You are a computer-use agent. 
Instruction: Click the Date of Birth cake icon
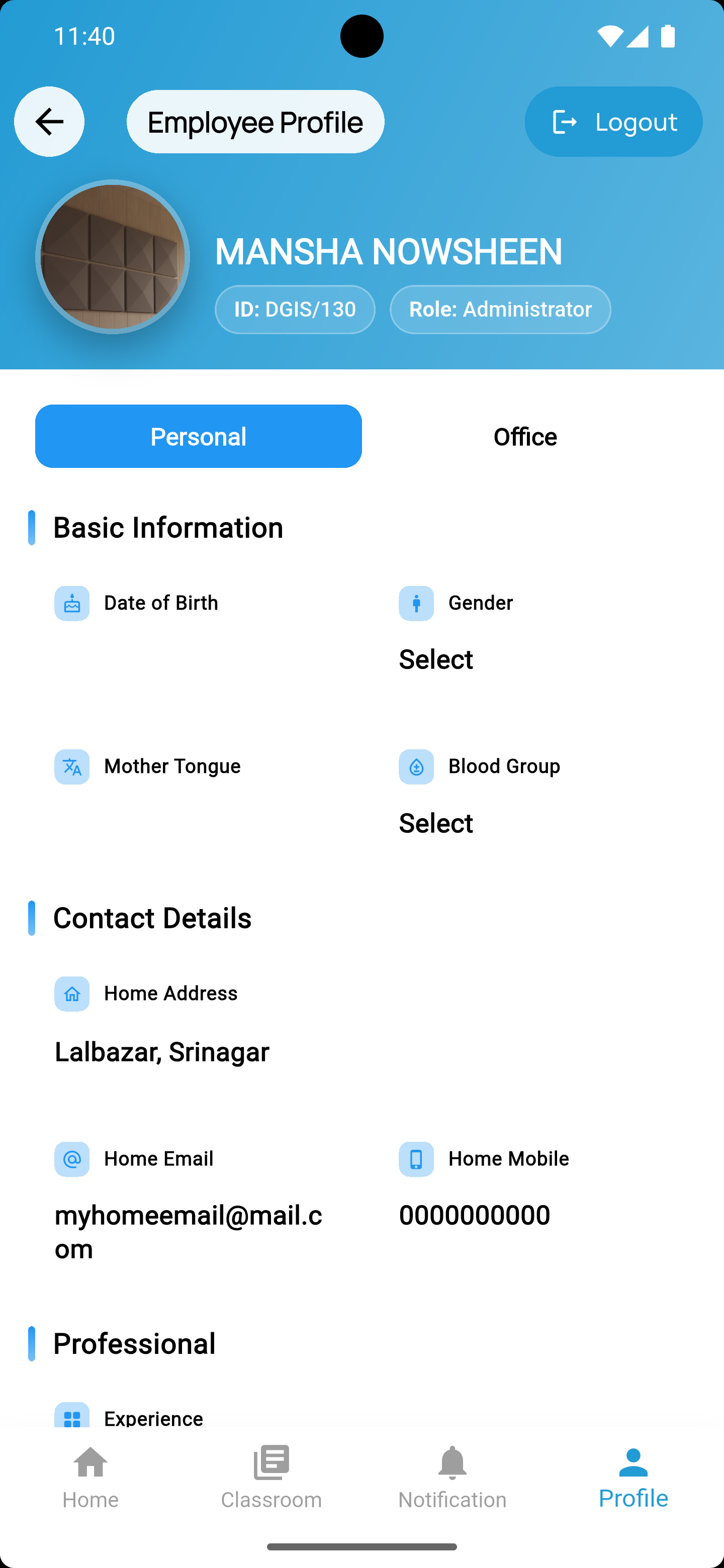72,603
